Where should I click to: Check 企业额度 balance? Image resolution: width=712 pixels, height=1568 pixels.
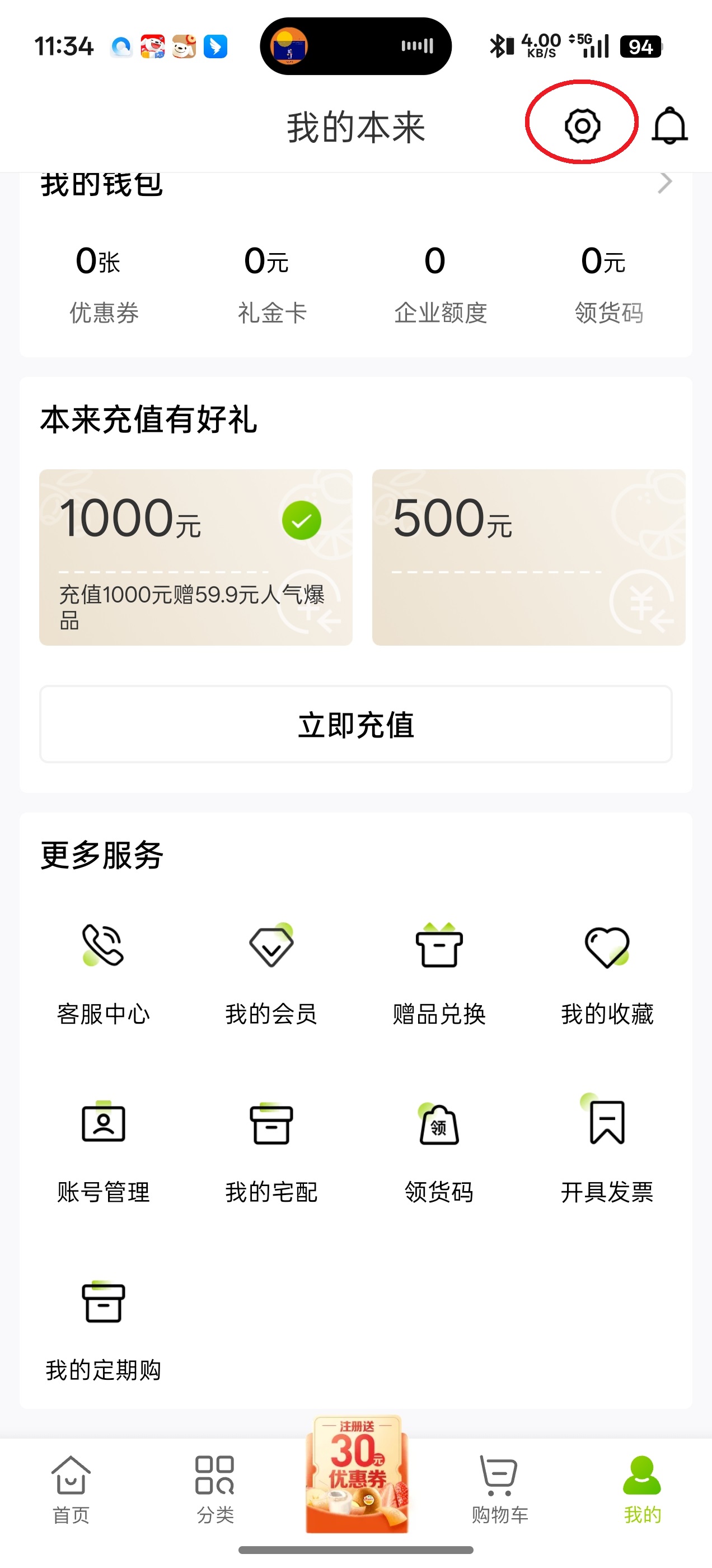click(x=440, y=282)
